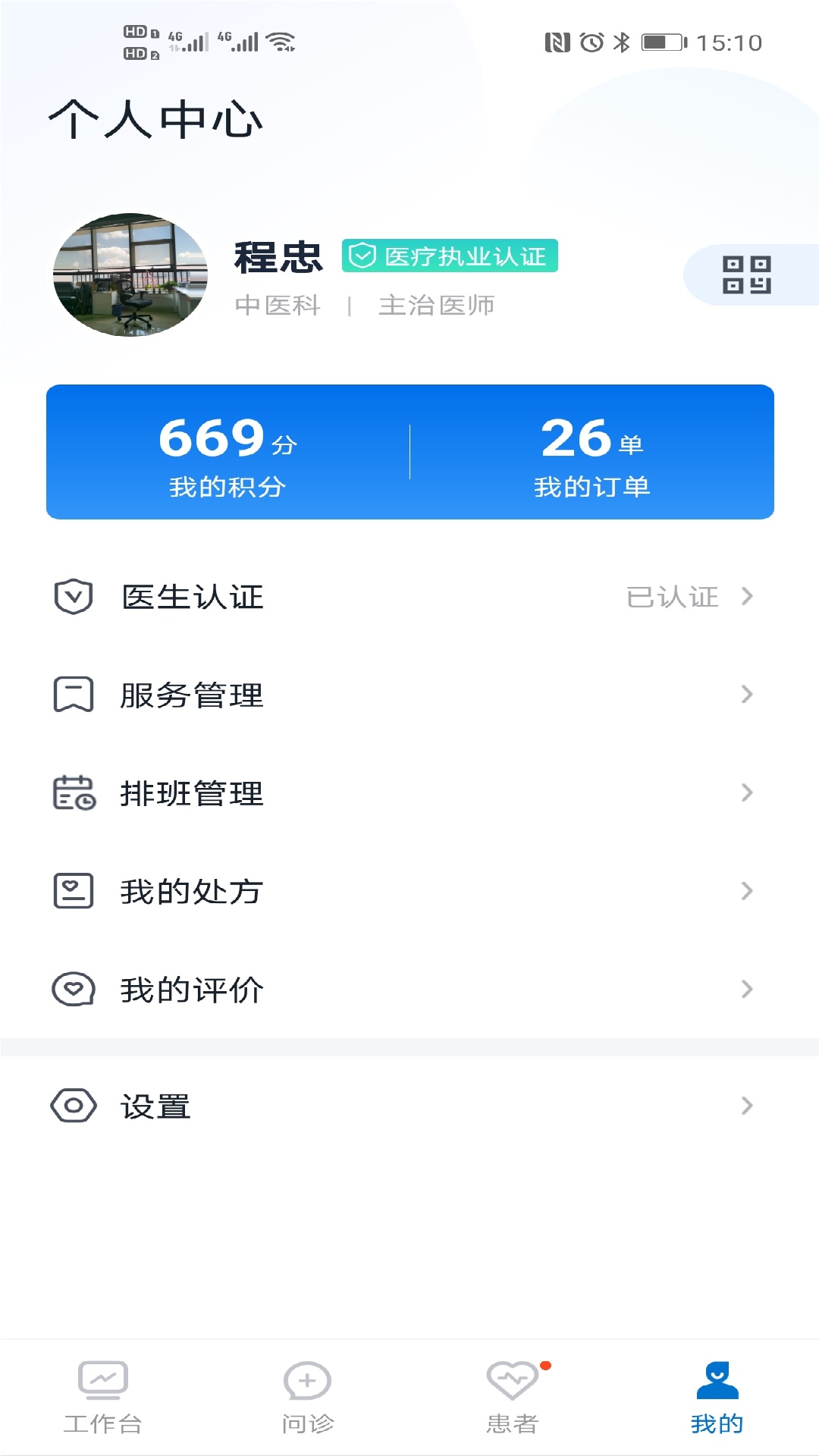
Task: Open 设置 settings
Action: (x=409, y=1106)
